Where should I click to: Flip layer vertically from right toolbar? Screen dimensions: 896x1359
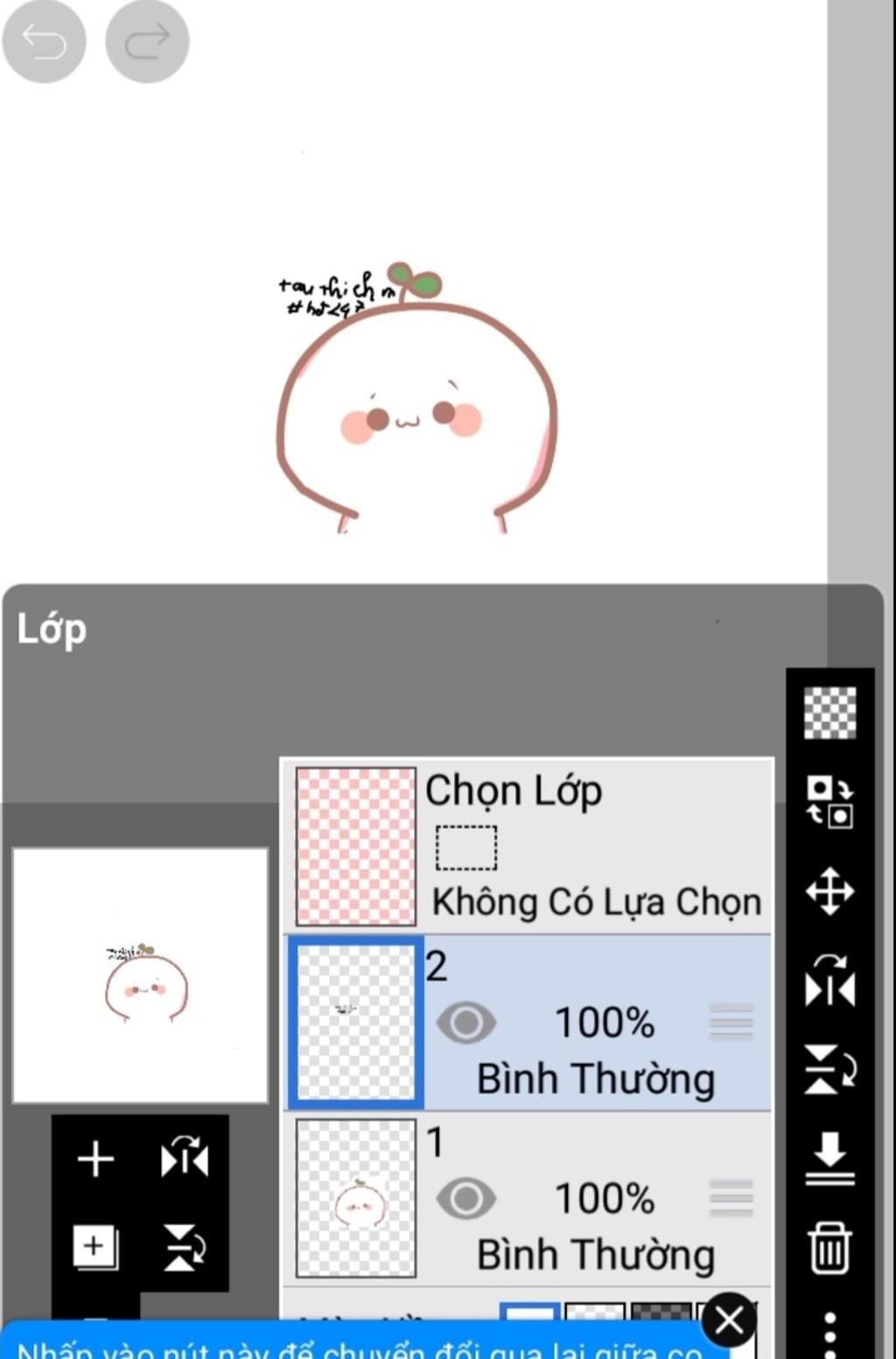pyautogui.click(x=829, y=1069)
